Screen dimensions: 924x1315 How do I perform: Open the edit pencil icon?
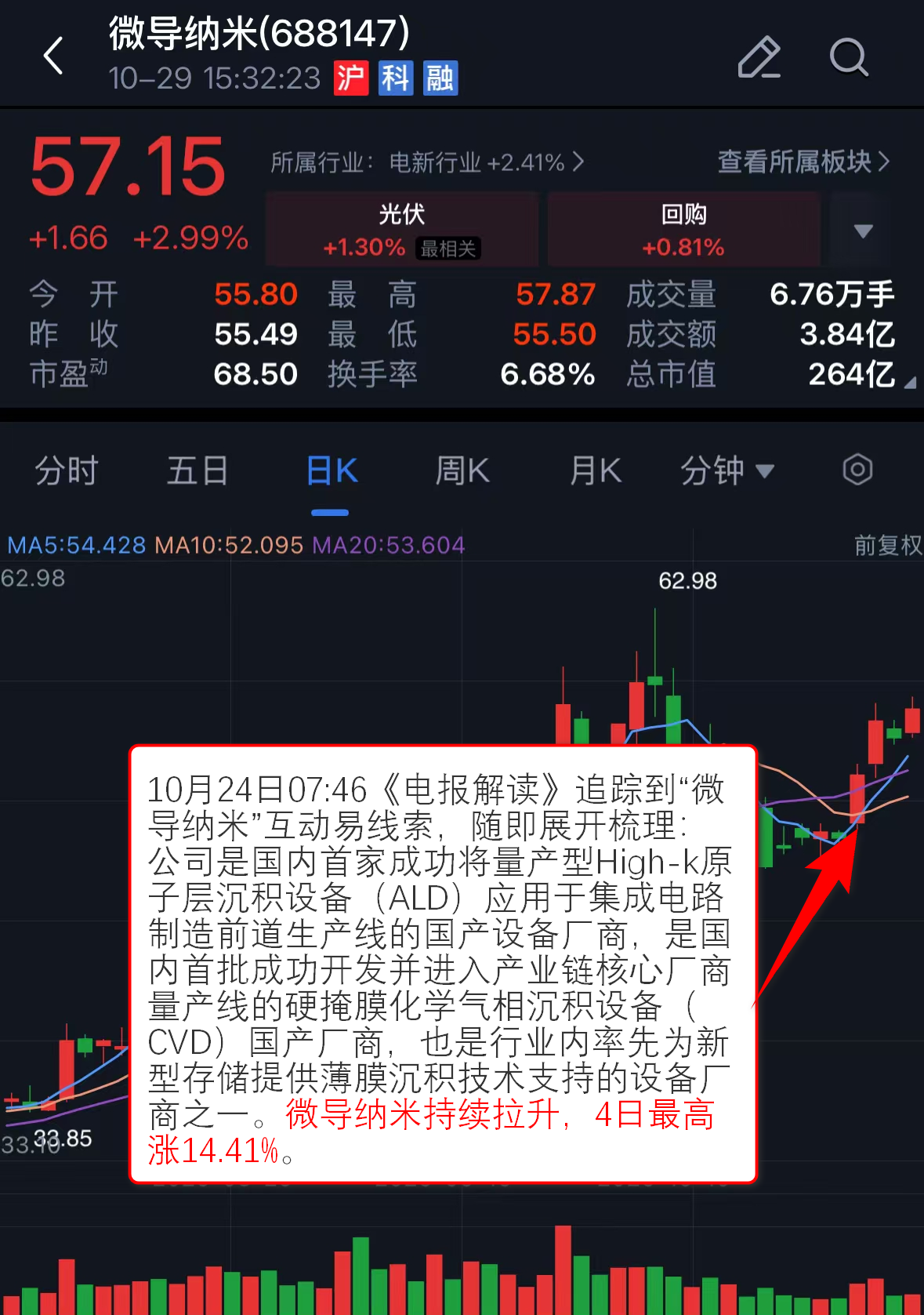759,57
